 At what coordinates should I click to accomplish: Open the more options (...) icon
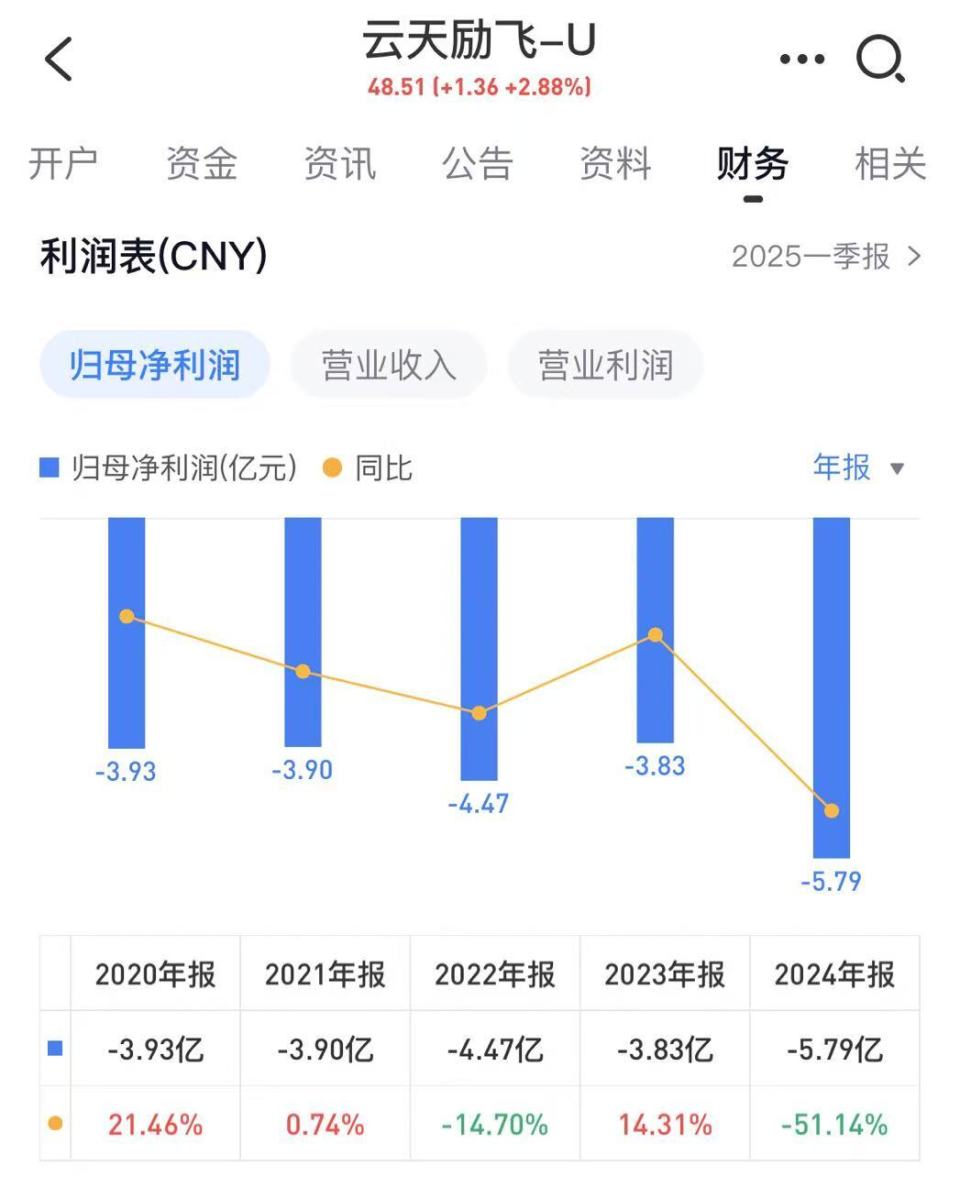point(799,58)
